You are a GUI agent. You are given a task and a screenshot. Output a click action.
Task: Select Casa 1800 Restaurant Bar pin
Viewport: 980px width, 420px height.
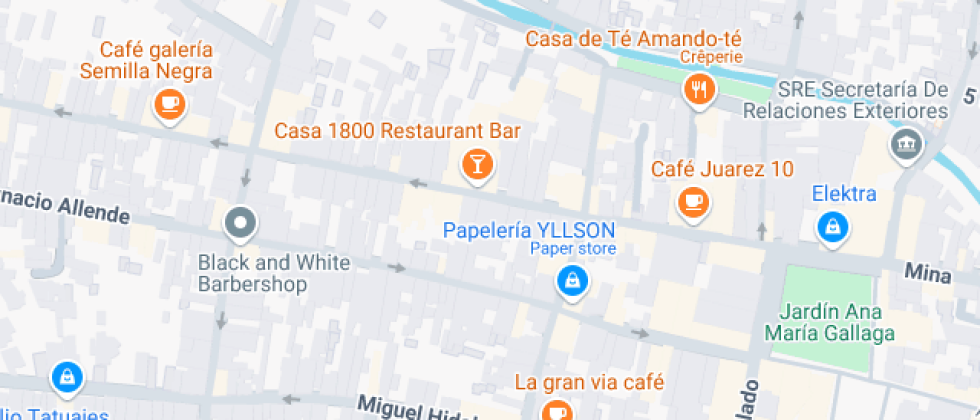tap(477, 163)
